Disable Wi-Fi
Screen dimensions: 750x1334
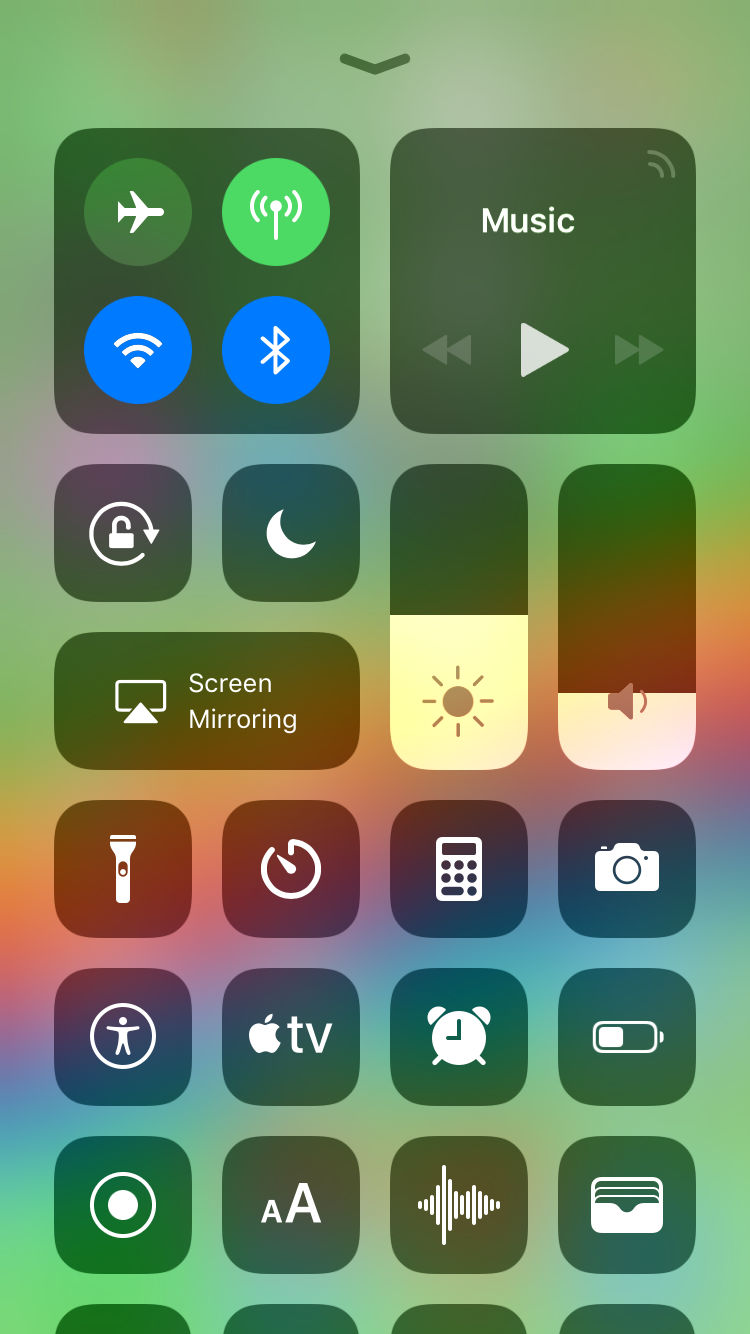[x=138, y=350]
